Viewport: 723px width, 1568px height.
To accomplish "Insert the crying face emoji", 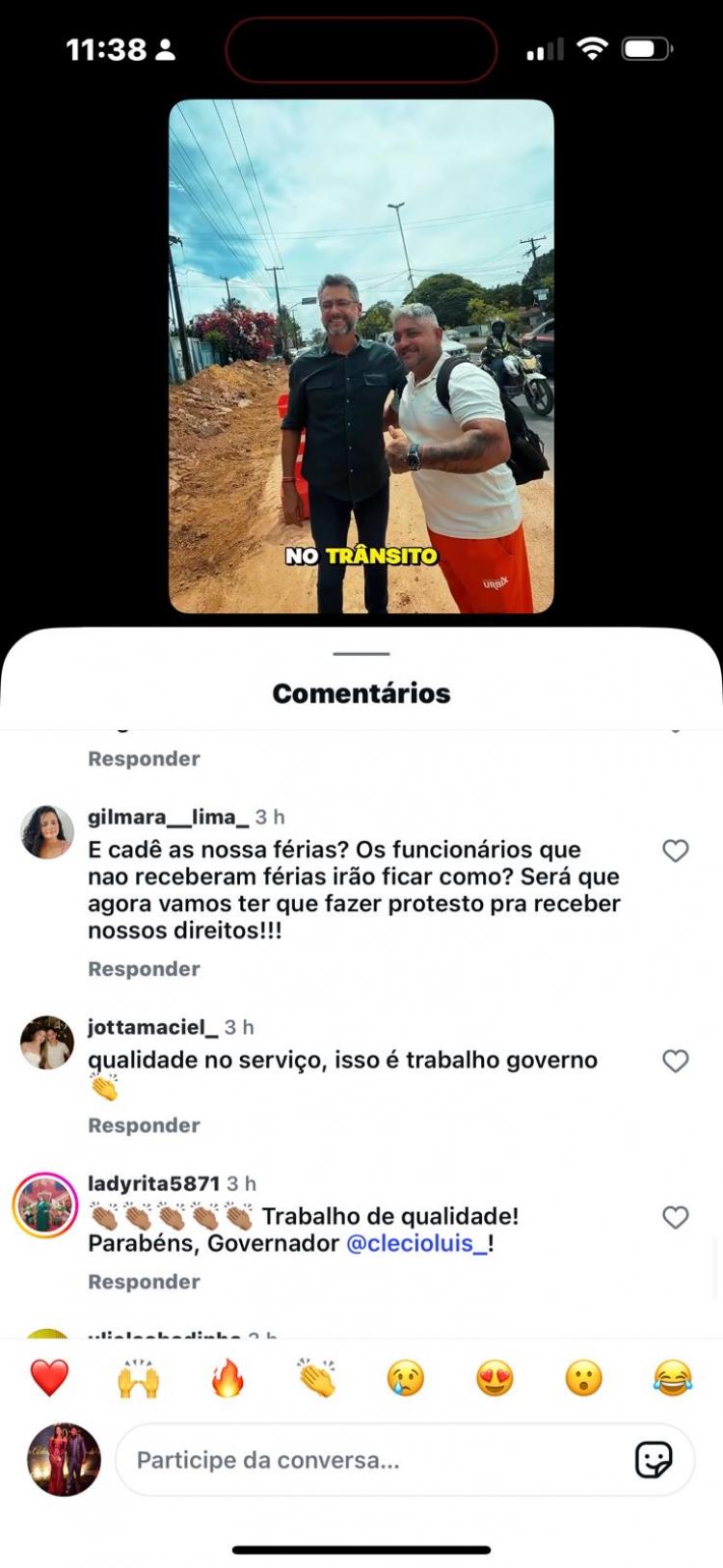I will [406, 1378].
